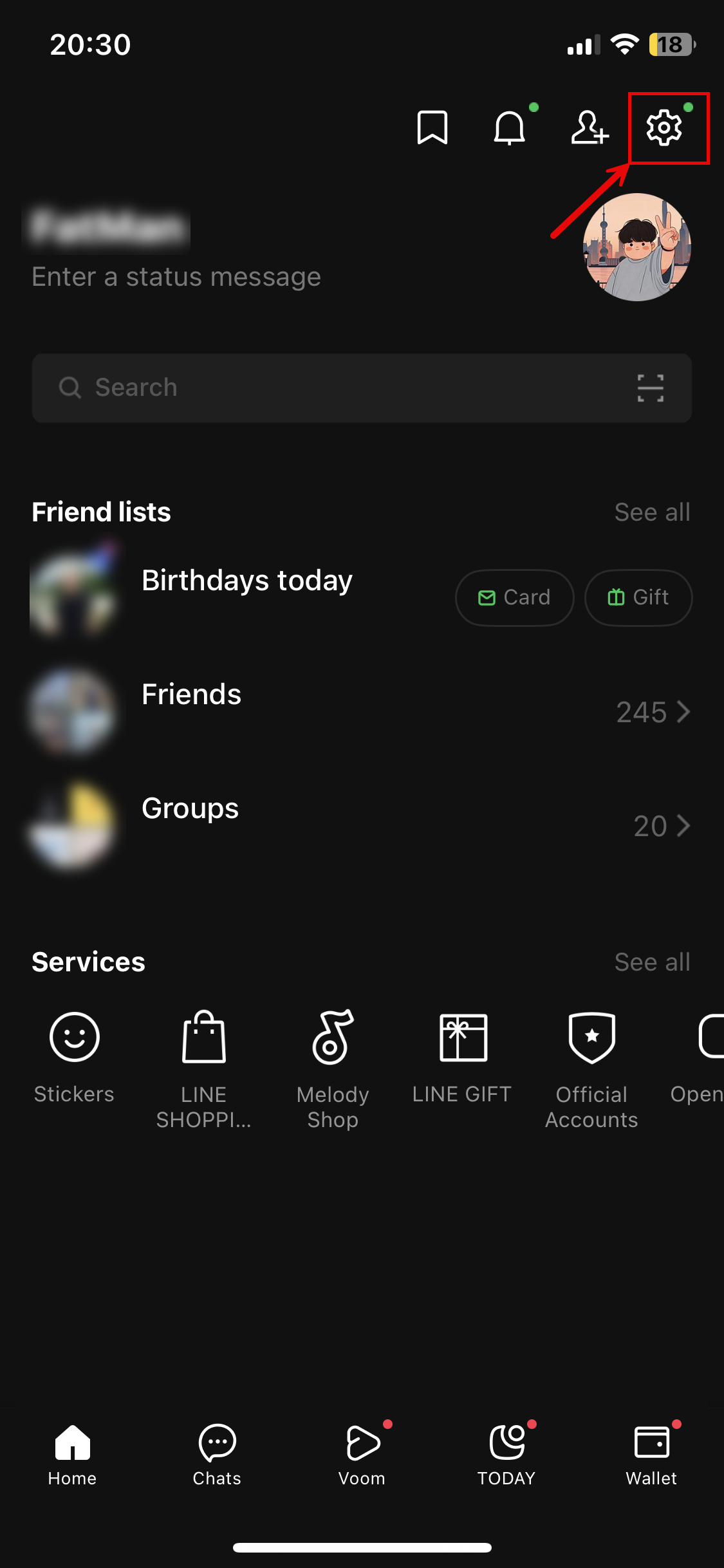See all friend lists
This screenshot has width=724, height=1568.
click(652, 512)
